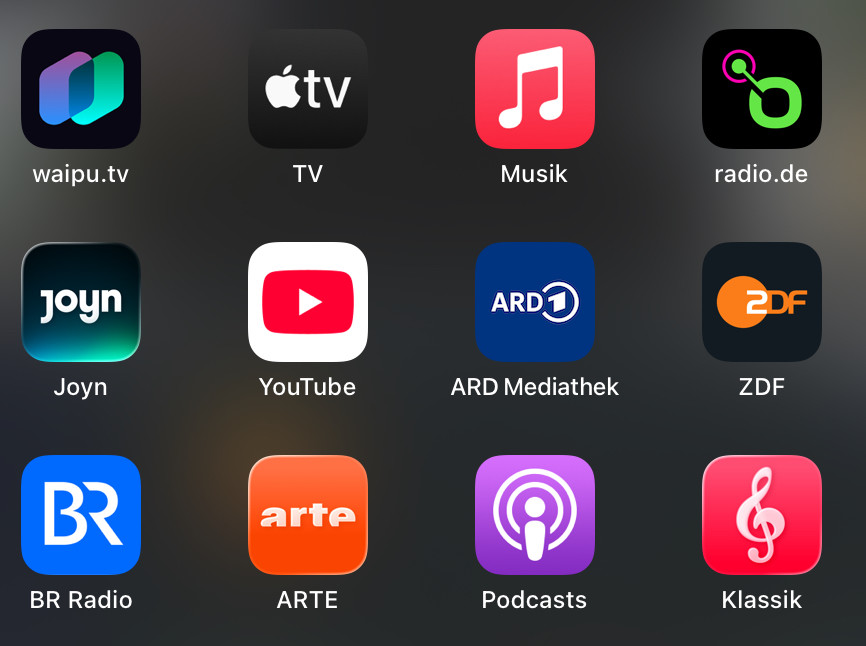Open the waipu.tv app
This screenshot has height=646, width=866.
click(81, 89)
